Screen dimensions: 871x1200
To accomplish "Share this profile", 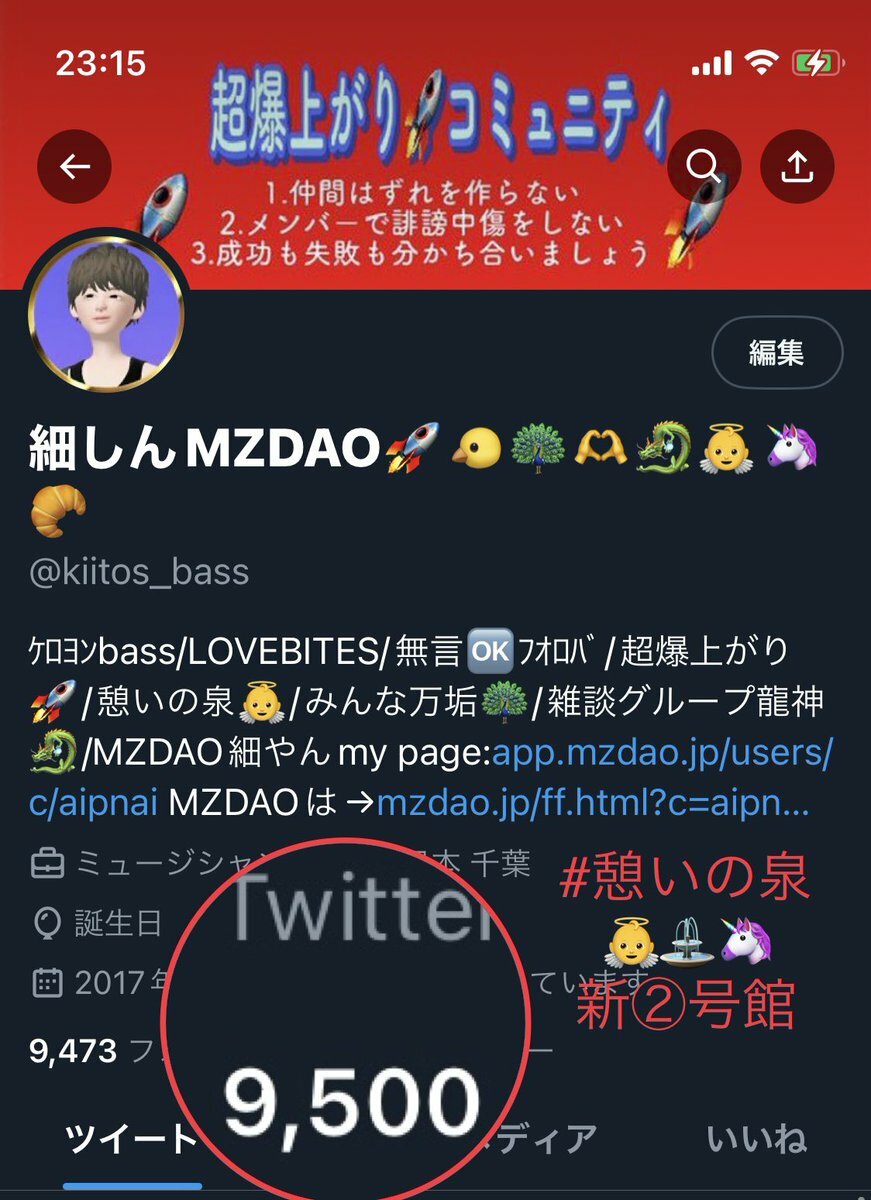I will pos(796,167).
